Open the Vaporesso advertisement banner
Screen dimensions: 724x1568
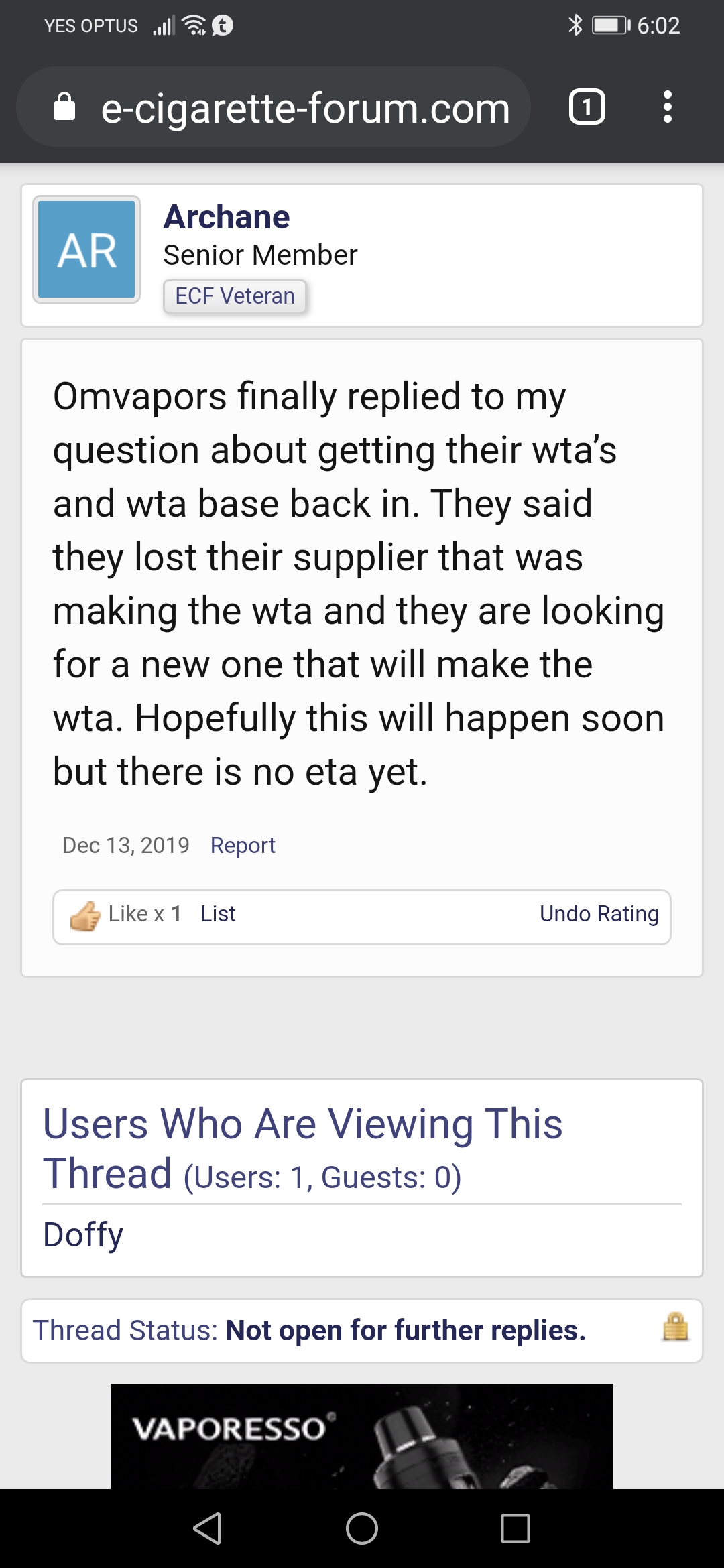click(362, 1435)
